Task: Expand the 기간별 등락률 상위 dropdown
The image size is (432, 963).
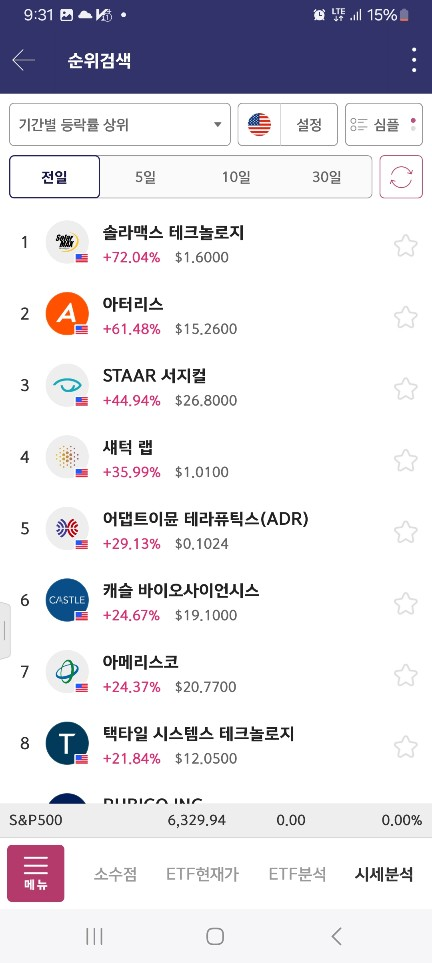Action: point(120,125)
